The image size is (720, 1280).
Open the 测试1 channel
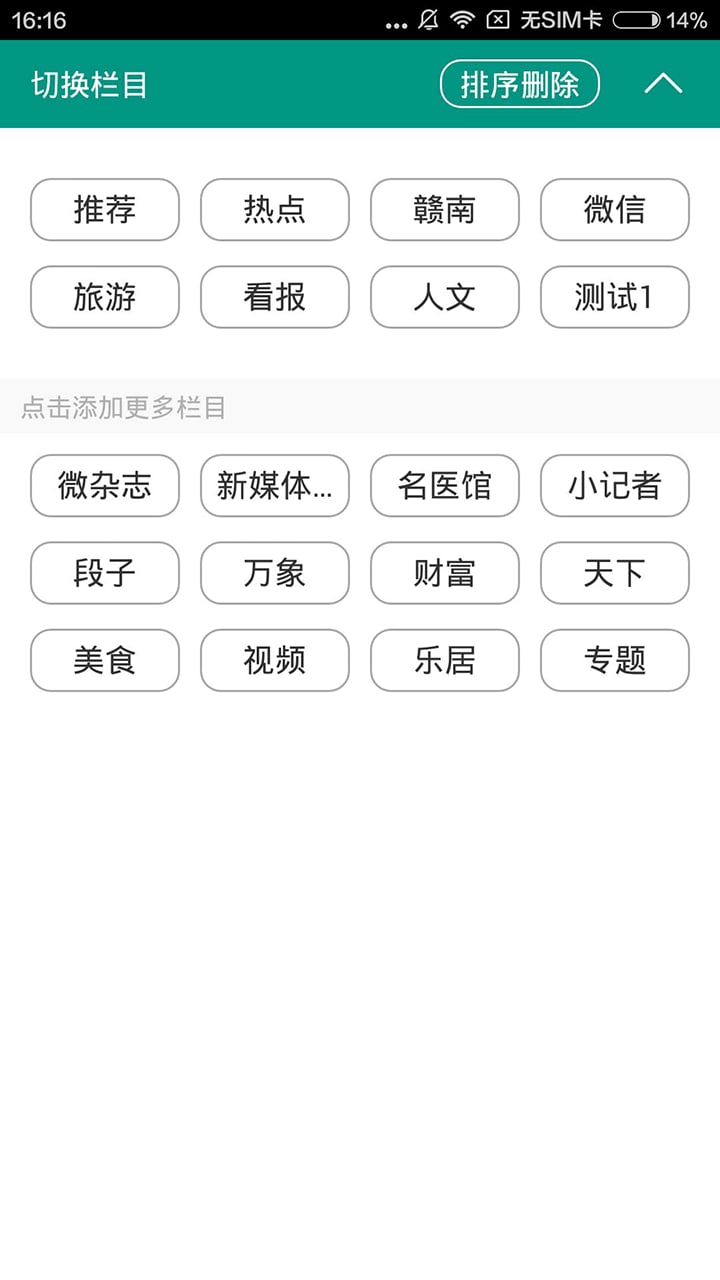click(614, 297)
